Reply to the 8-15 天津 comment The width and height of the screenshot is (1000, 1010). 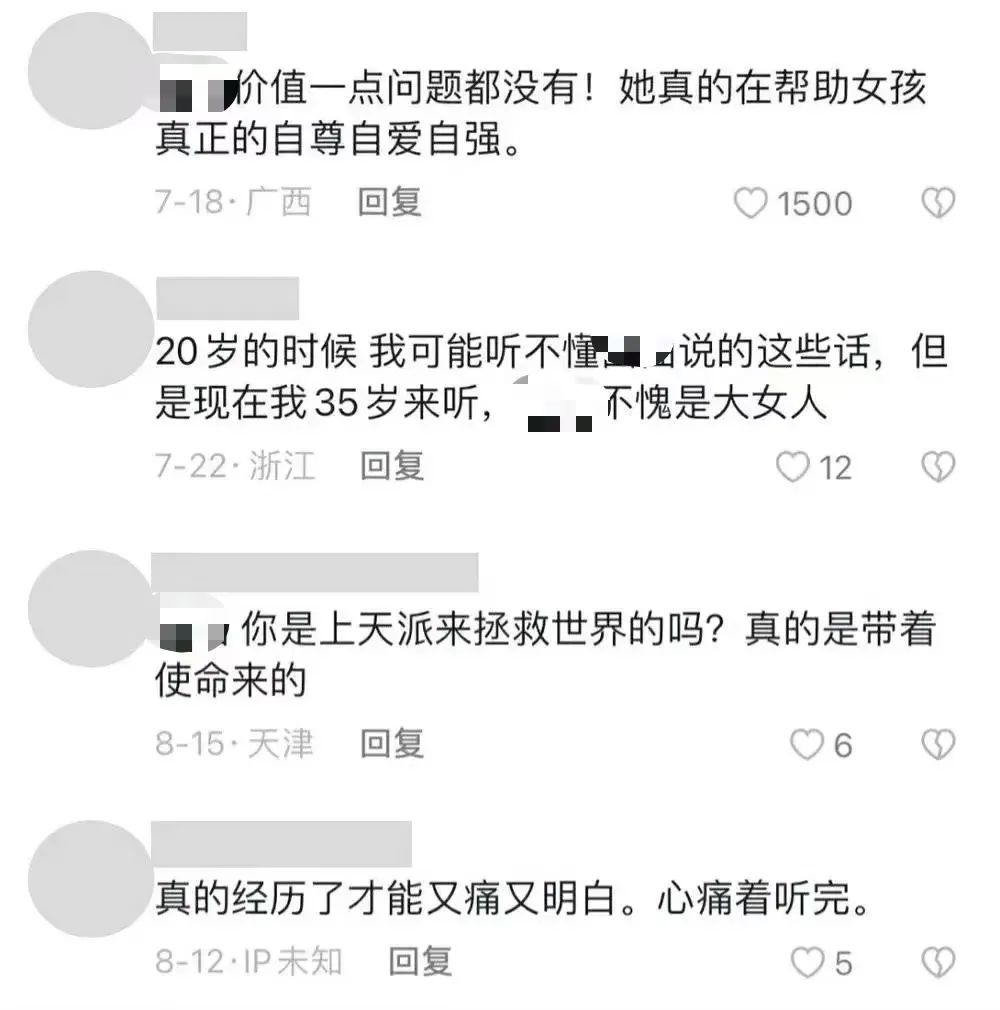pos(392,744)
